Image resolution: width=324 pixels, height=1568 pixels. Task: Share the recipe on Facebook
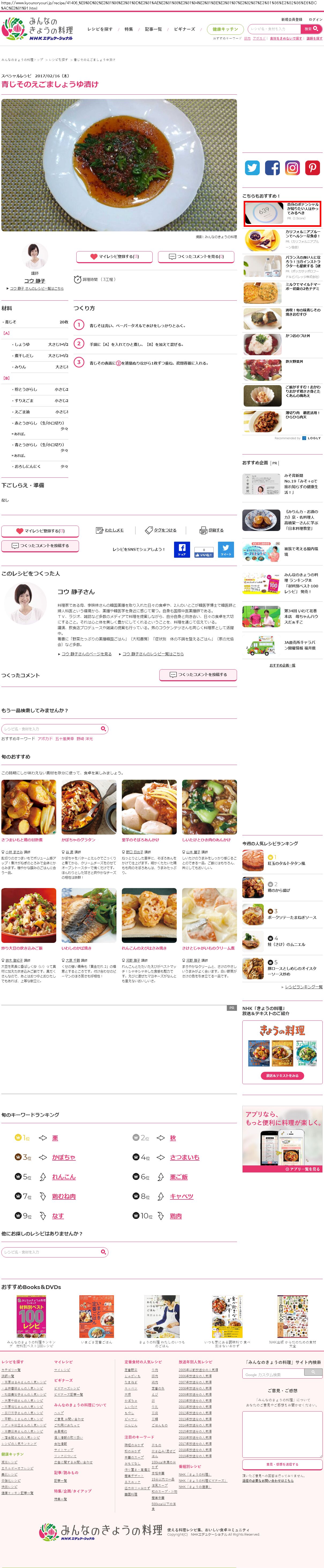click(x=182, y=549)
